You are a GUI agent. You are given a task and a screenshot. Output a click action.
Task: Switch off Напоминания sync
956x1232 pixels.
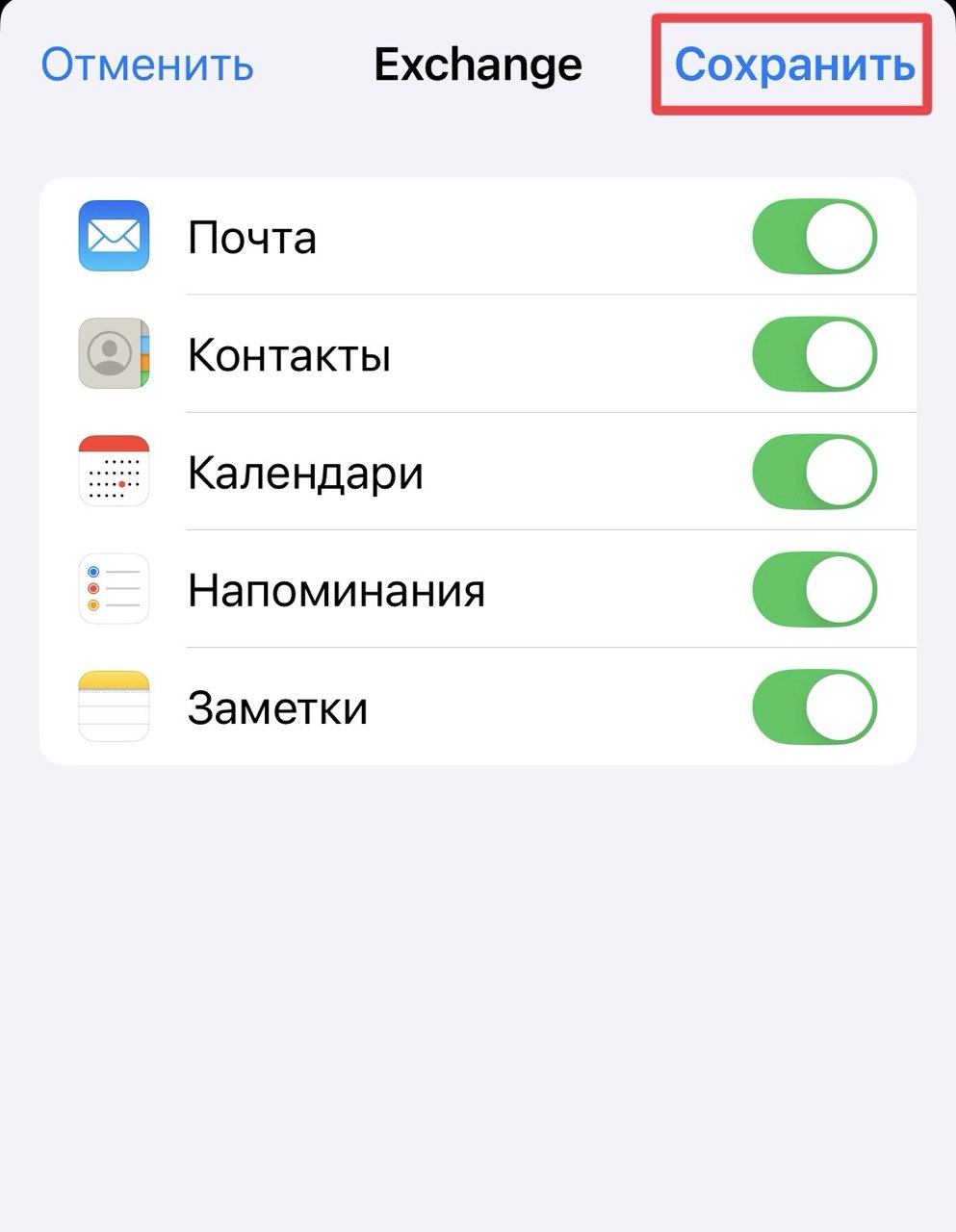pos(814,590)
